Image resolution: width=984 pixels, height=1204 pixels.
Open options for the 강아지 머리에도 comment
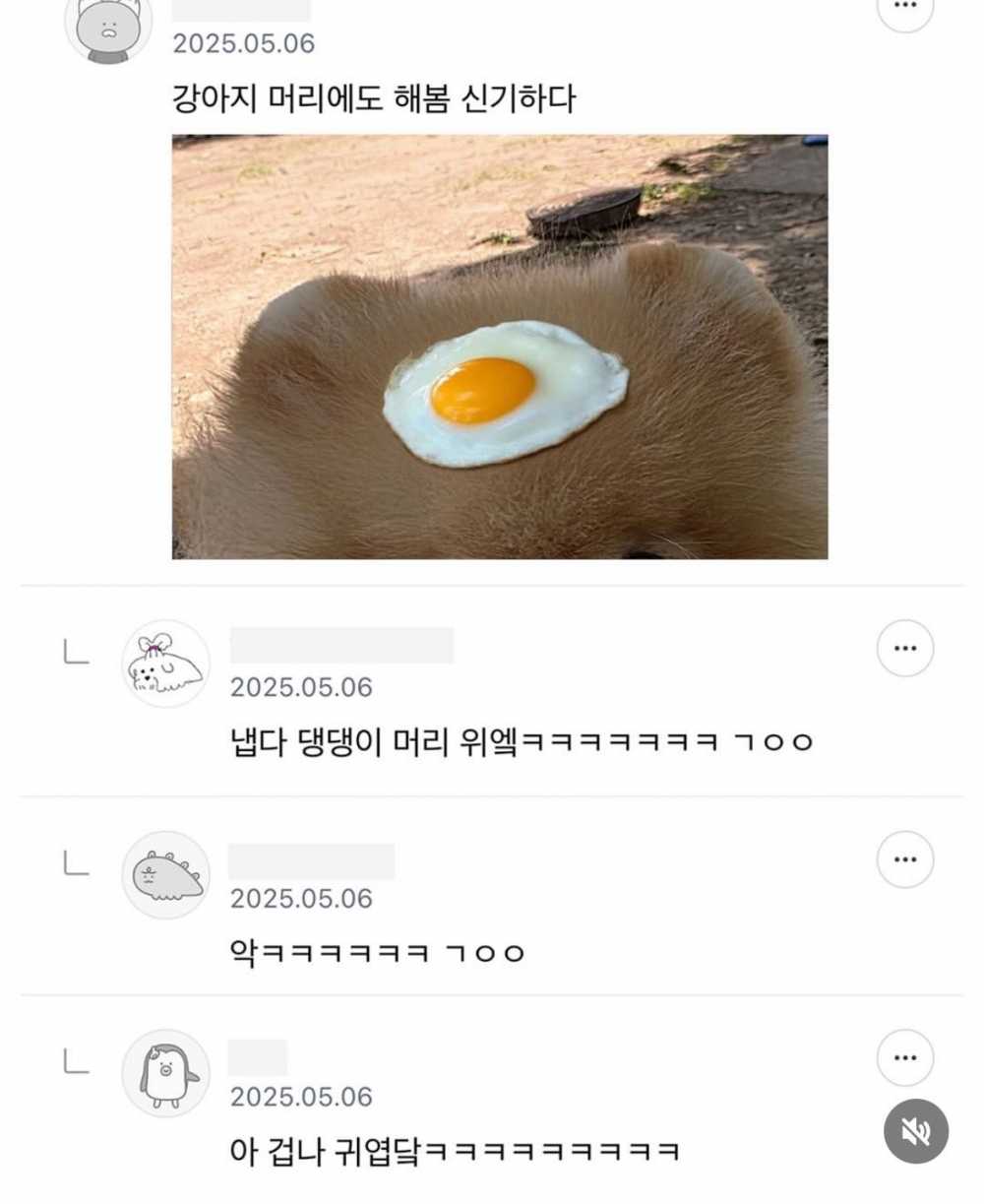coord(904,8)
